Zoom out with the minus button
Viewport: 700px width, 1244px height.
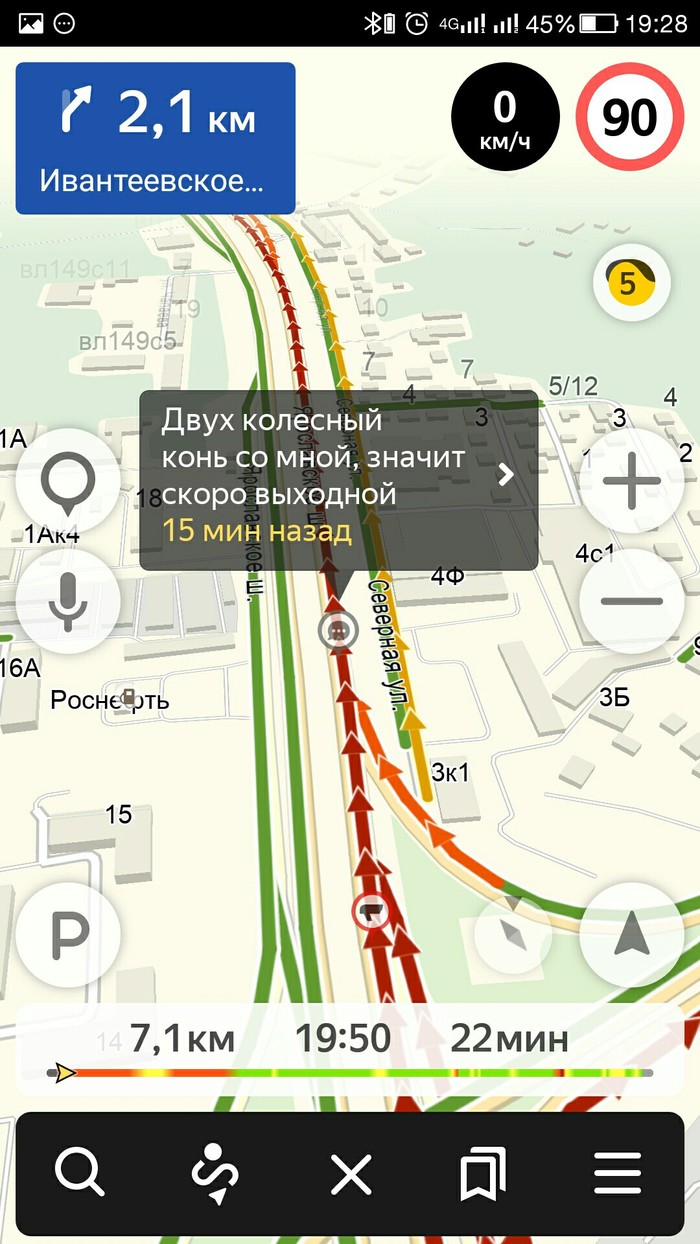click(x=632, y=601)
